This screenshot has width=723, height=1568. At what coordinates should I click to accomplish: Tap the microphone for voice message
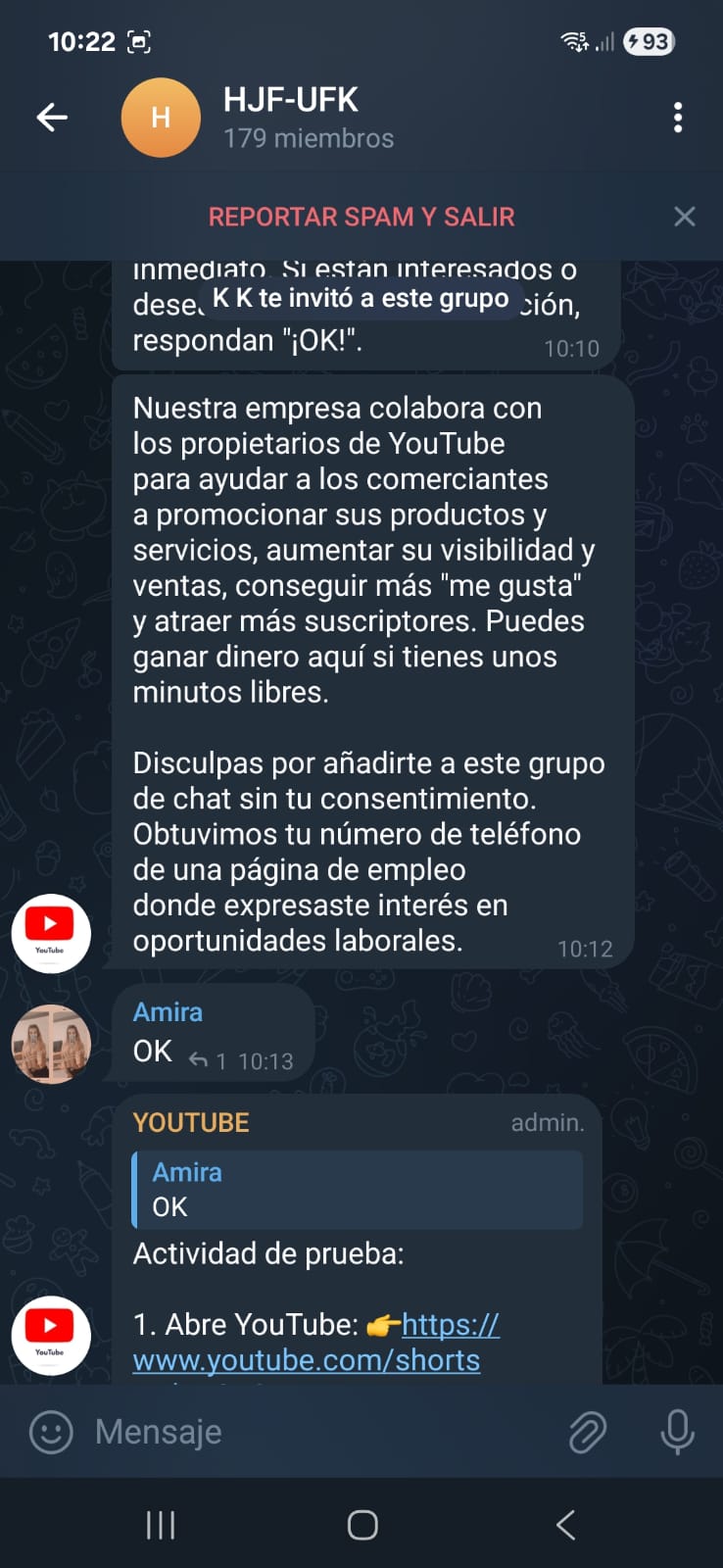677,1432
